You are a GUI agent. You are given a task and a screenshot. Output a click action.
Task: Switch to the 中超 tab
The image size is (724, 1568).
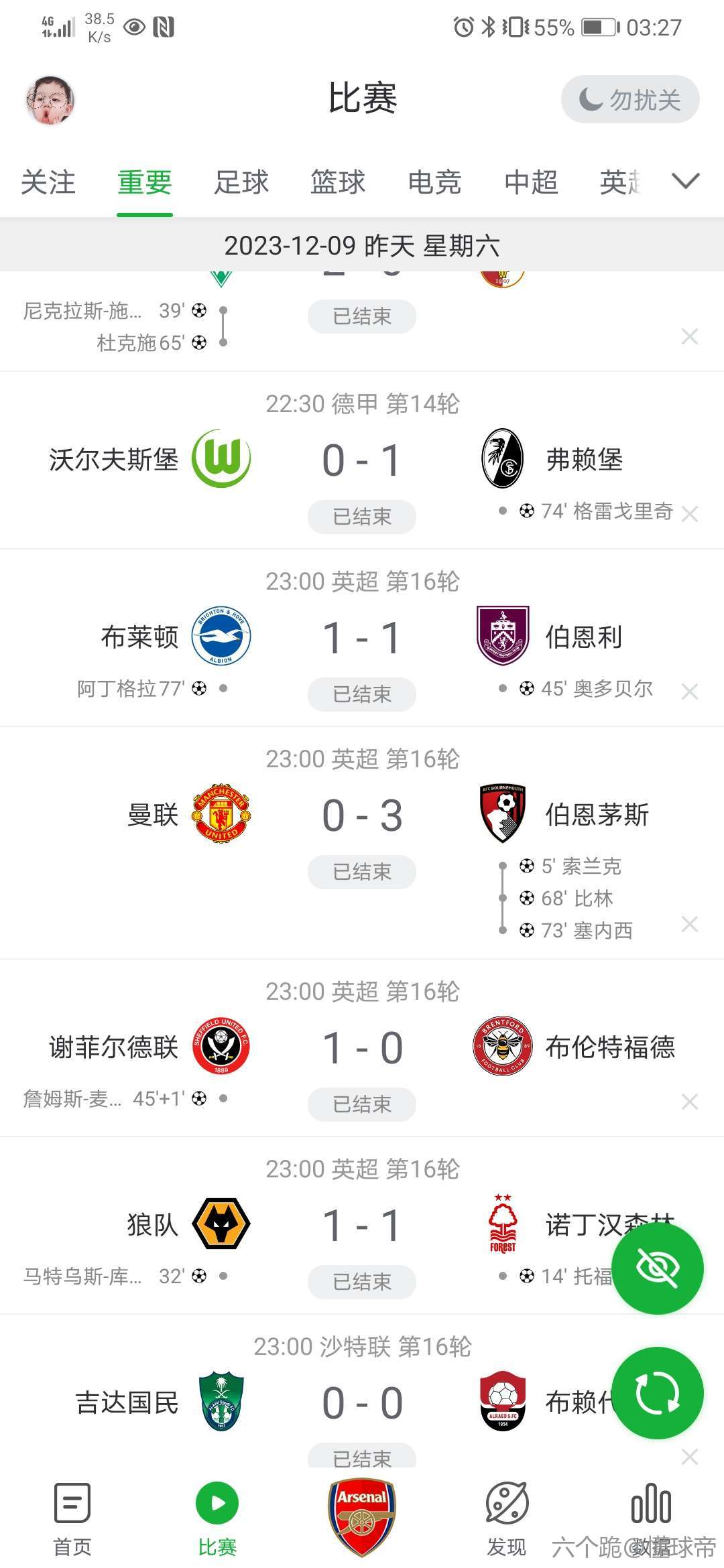tap(531, 182)
